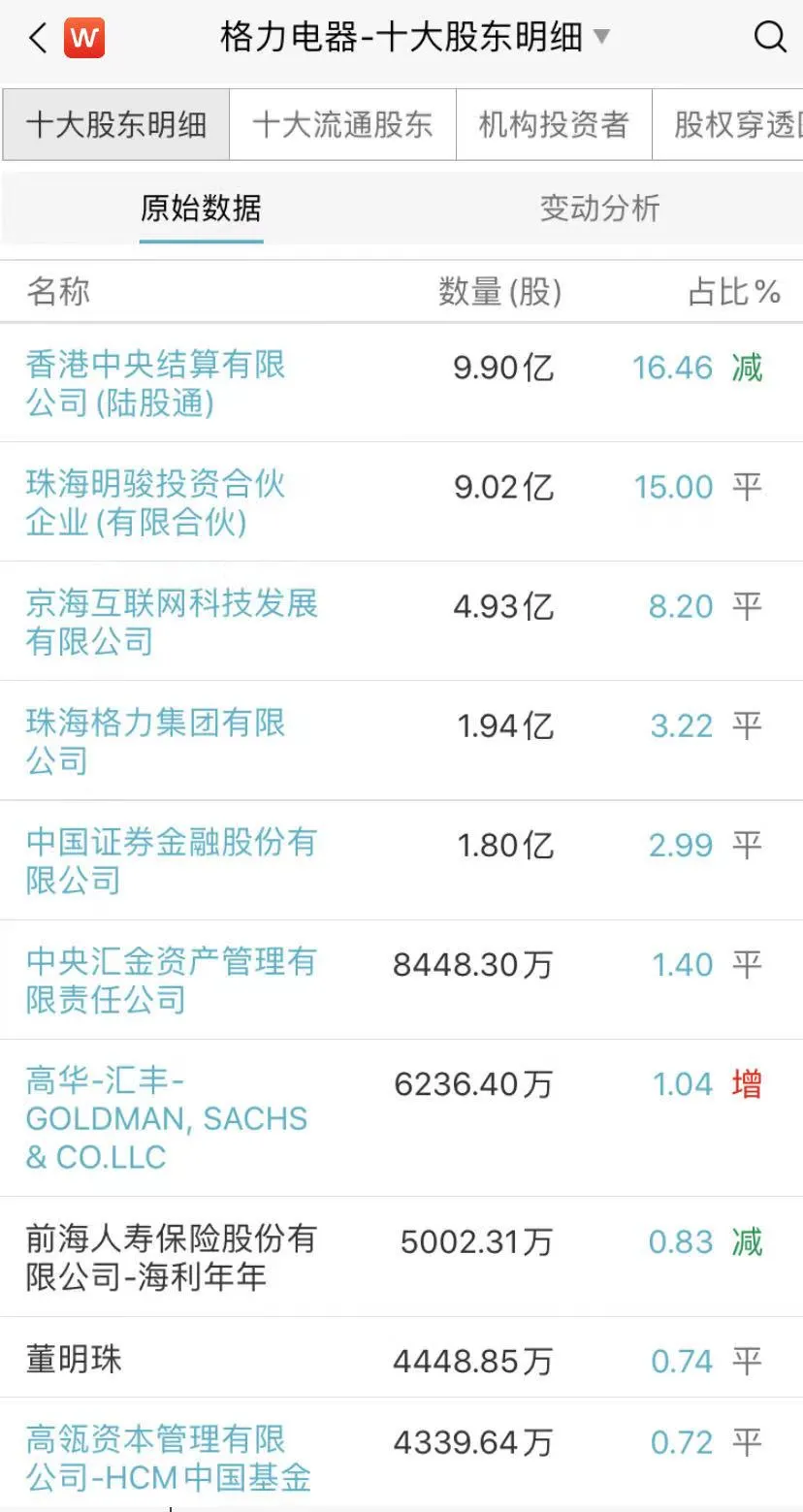The image size is (803, 1512).
Task: View 中国证券金融股份有限公司 details
Action: [171, 860]
